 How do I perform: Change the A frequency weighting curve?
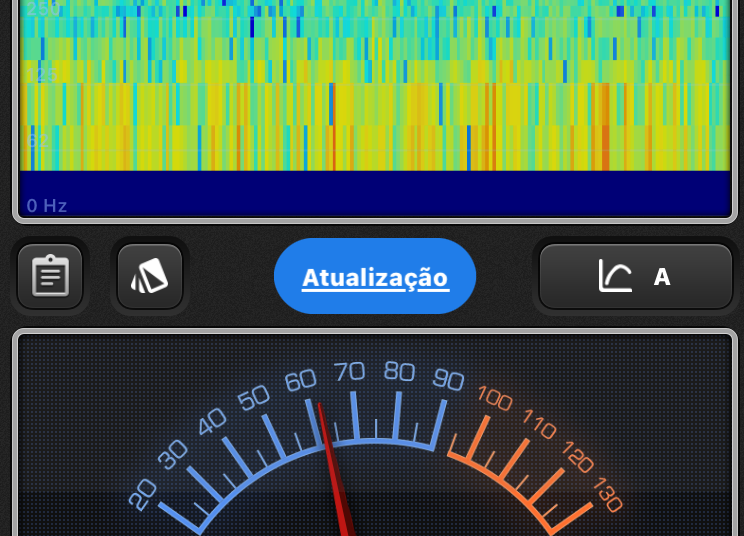pos(636,276)
